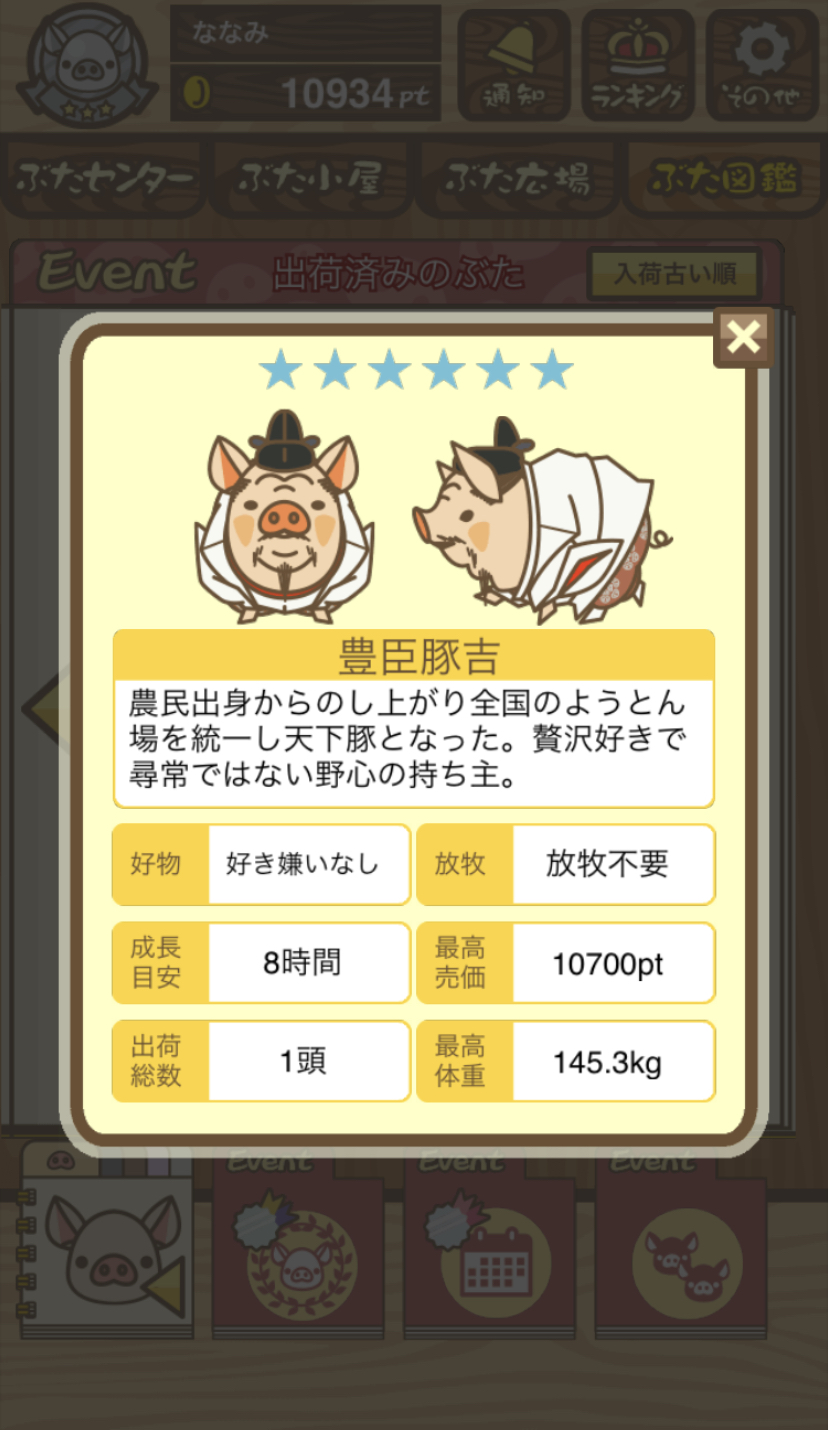Open the その他 settings gear

762,65
